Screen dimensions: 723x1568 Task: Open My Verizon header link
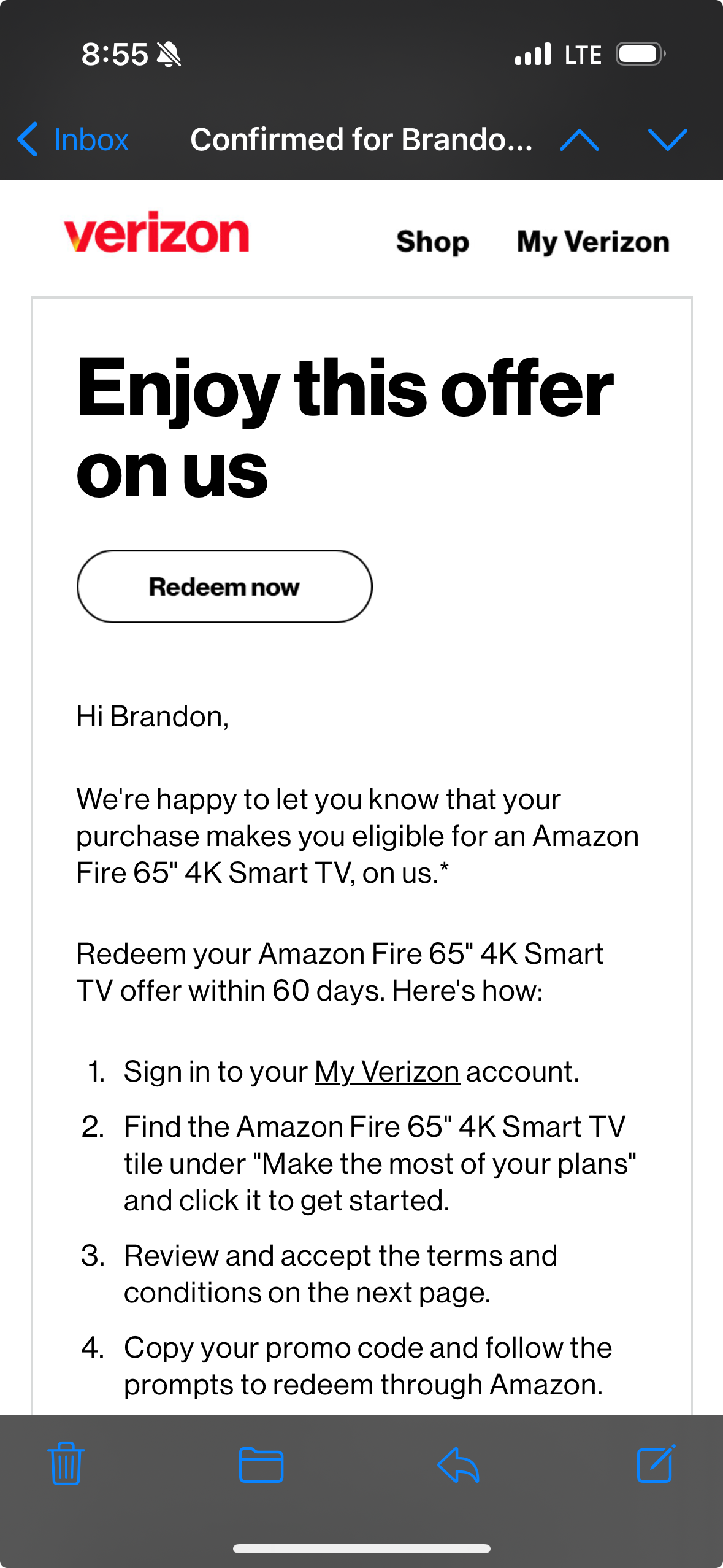point(593,241)
